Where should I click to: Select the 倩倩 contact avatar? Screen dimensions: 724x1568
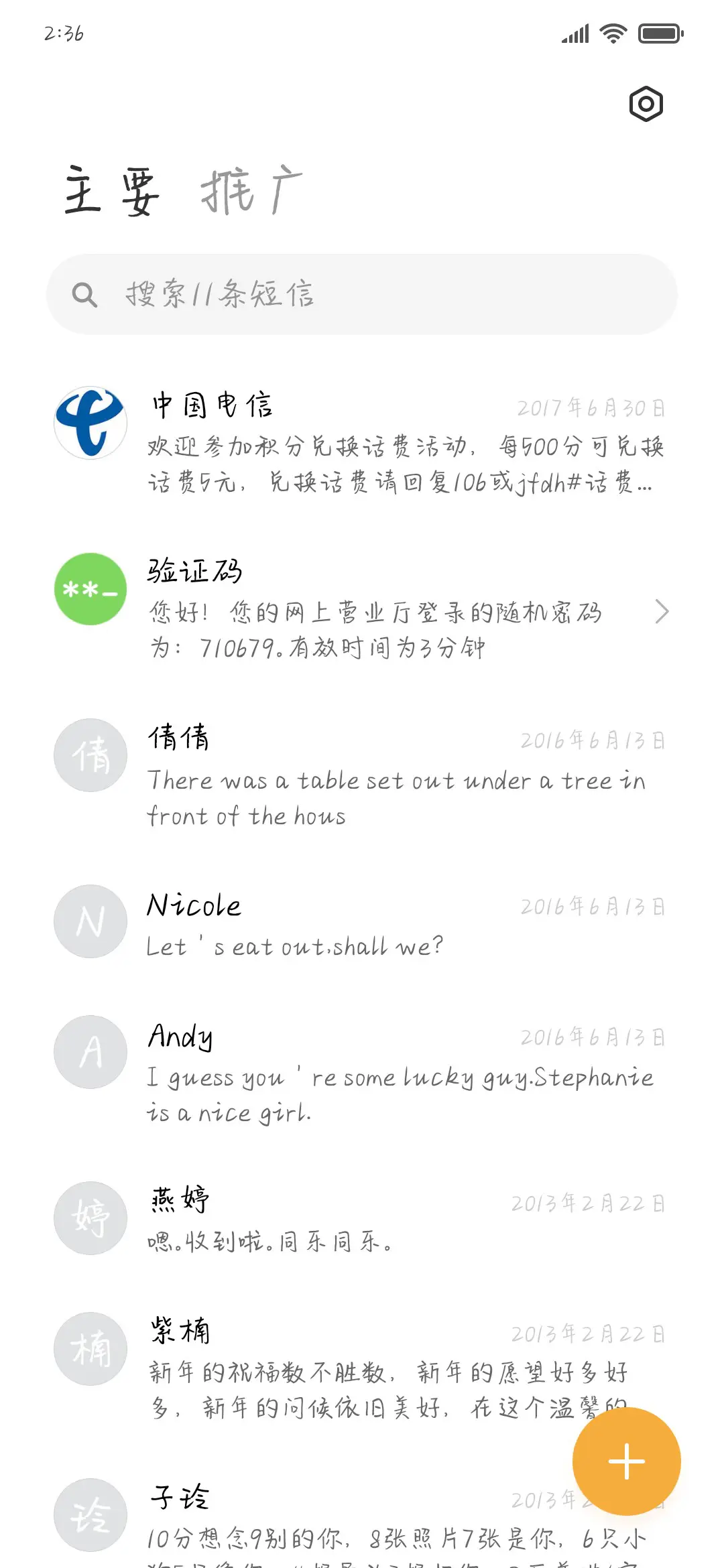(x=89, y=755)
